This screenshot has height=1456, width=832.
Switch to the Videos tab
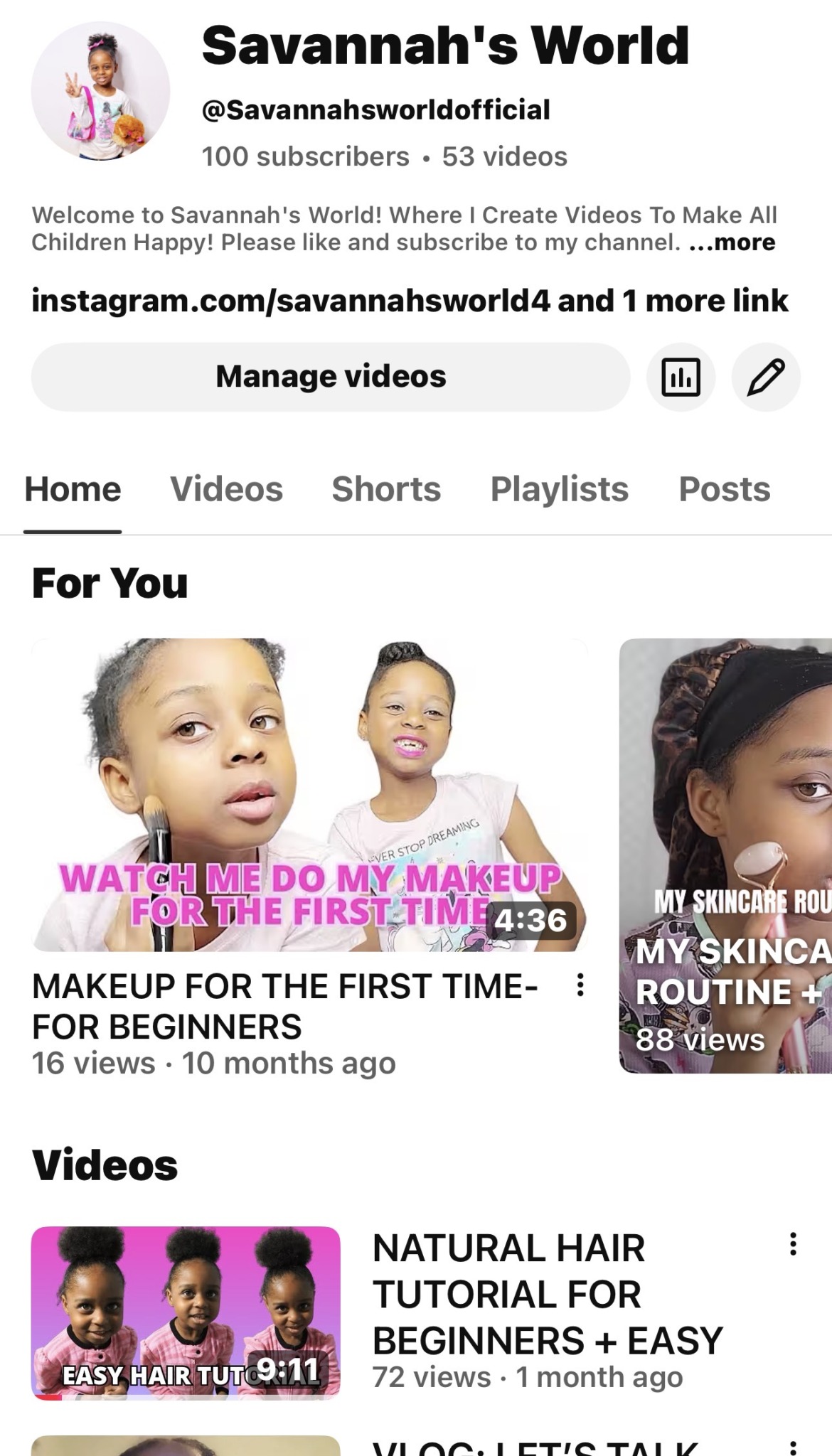click(x=226, y=489)
